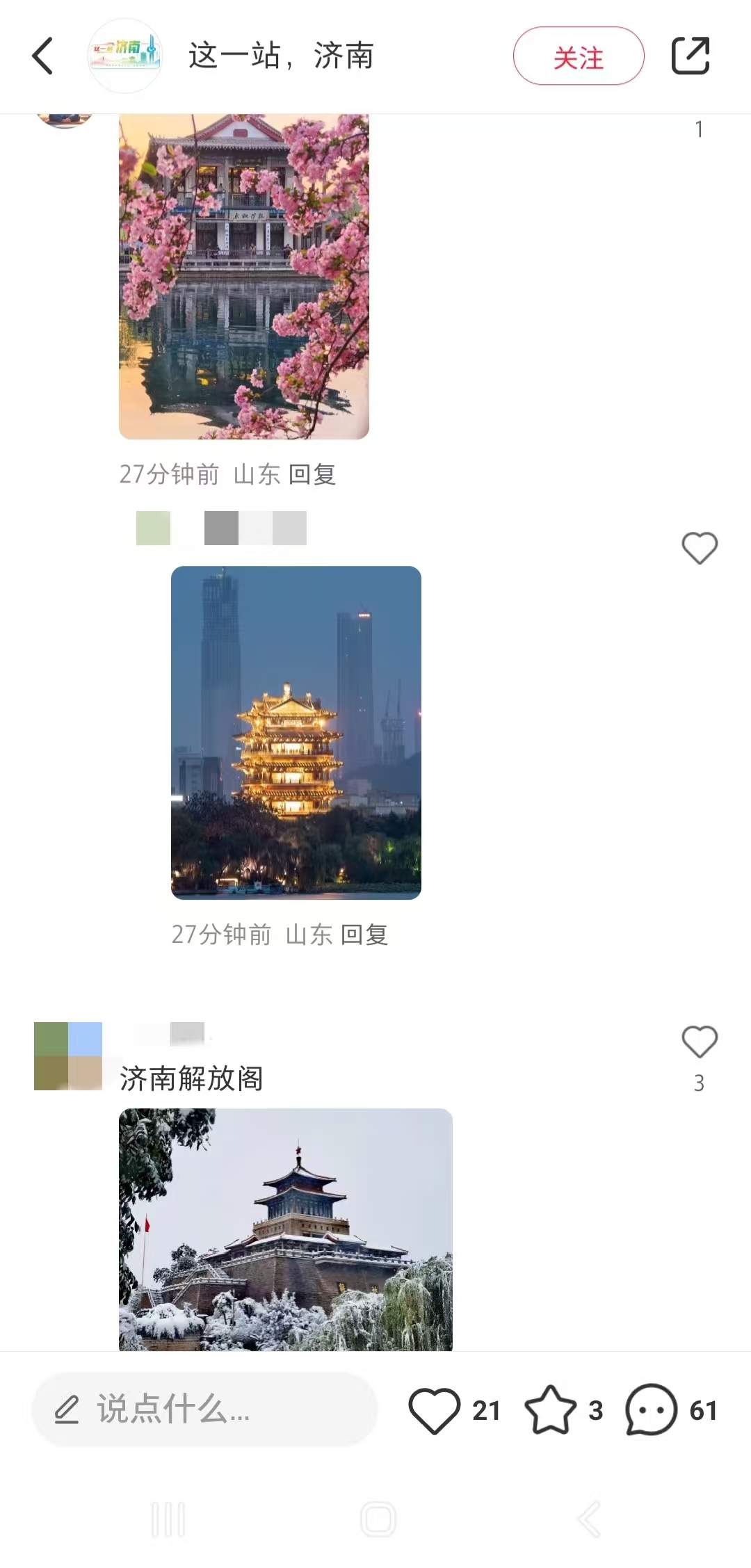The image size is (751, 1568).
Task: Open the cherry blossom pavilion photo
Action: point(243,277)
